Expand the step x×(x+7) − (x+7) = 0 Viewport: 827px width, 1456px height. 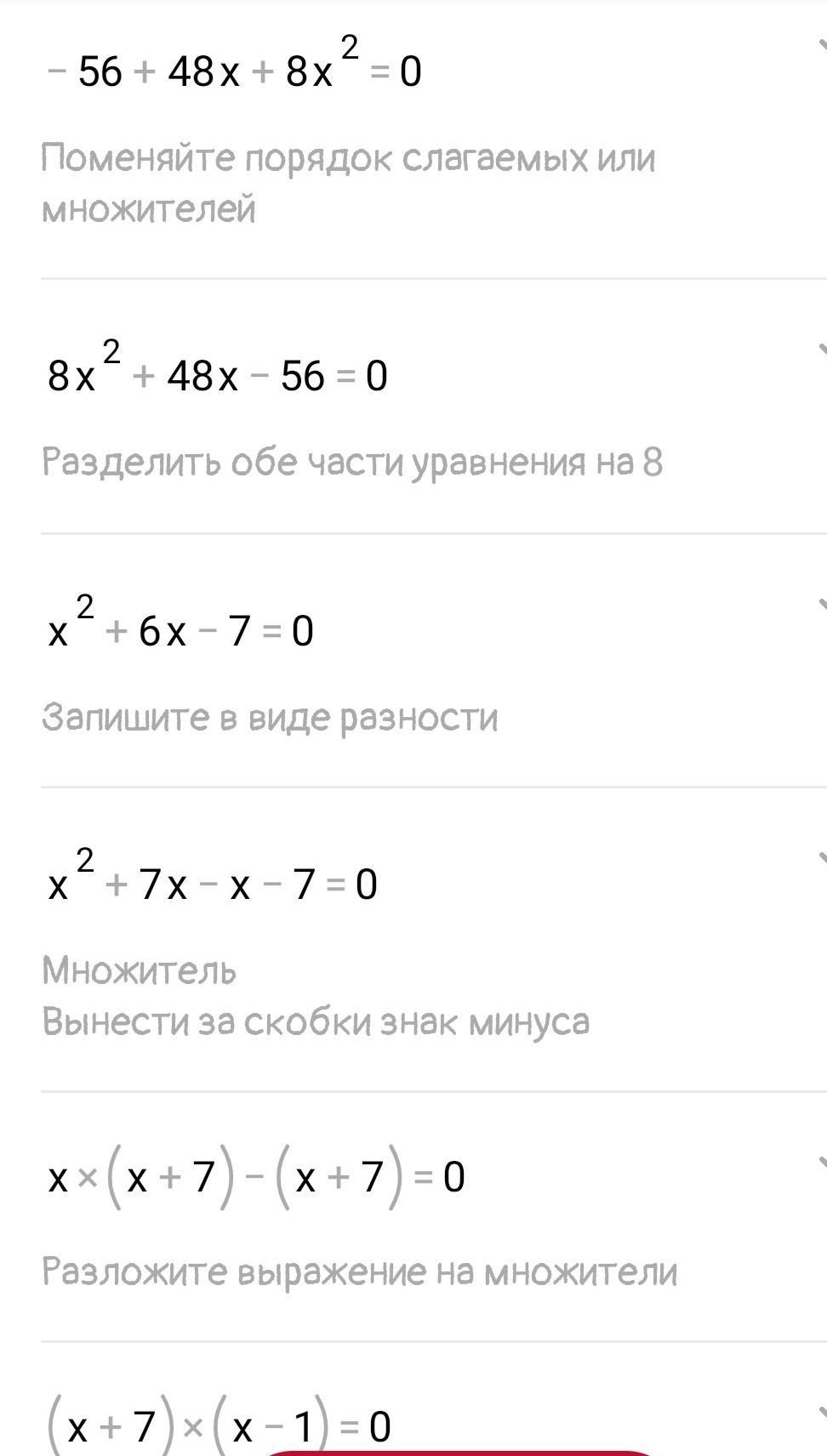coord(822,1163)
